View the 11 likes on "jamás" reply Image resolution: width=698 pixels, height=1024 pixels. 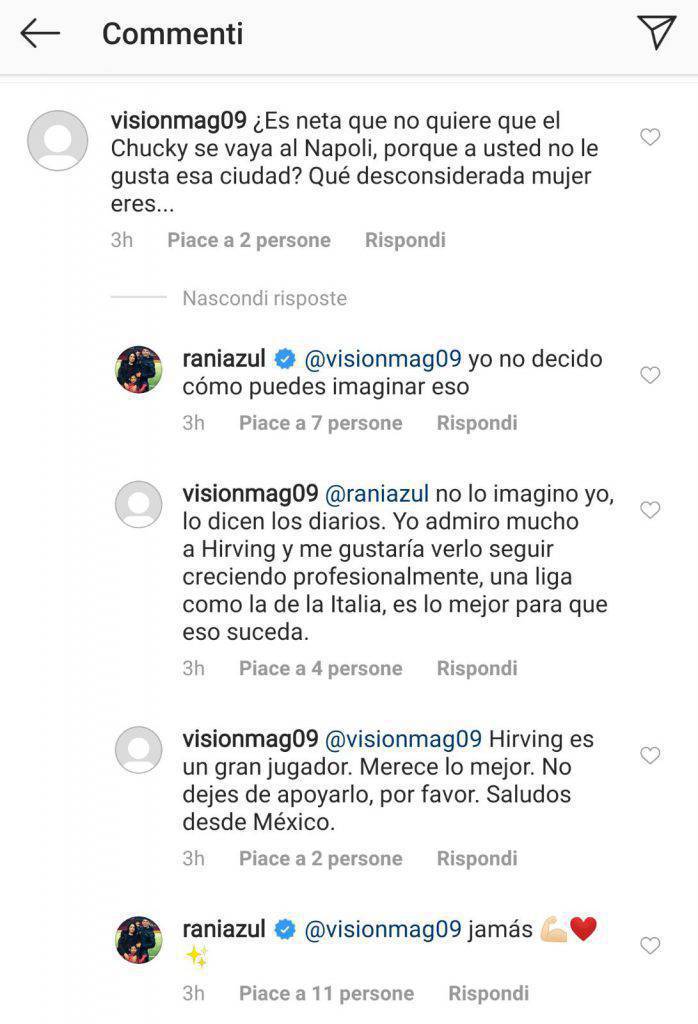[x=326, y=993]
